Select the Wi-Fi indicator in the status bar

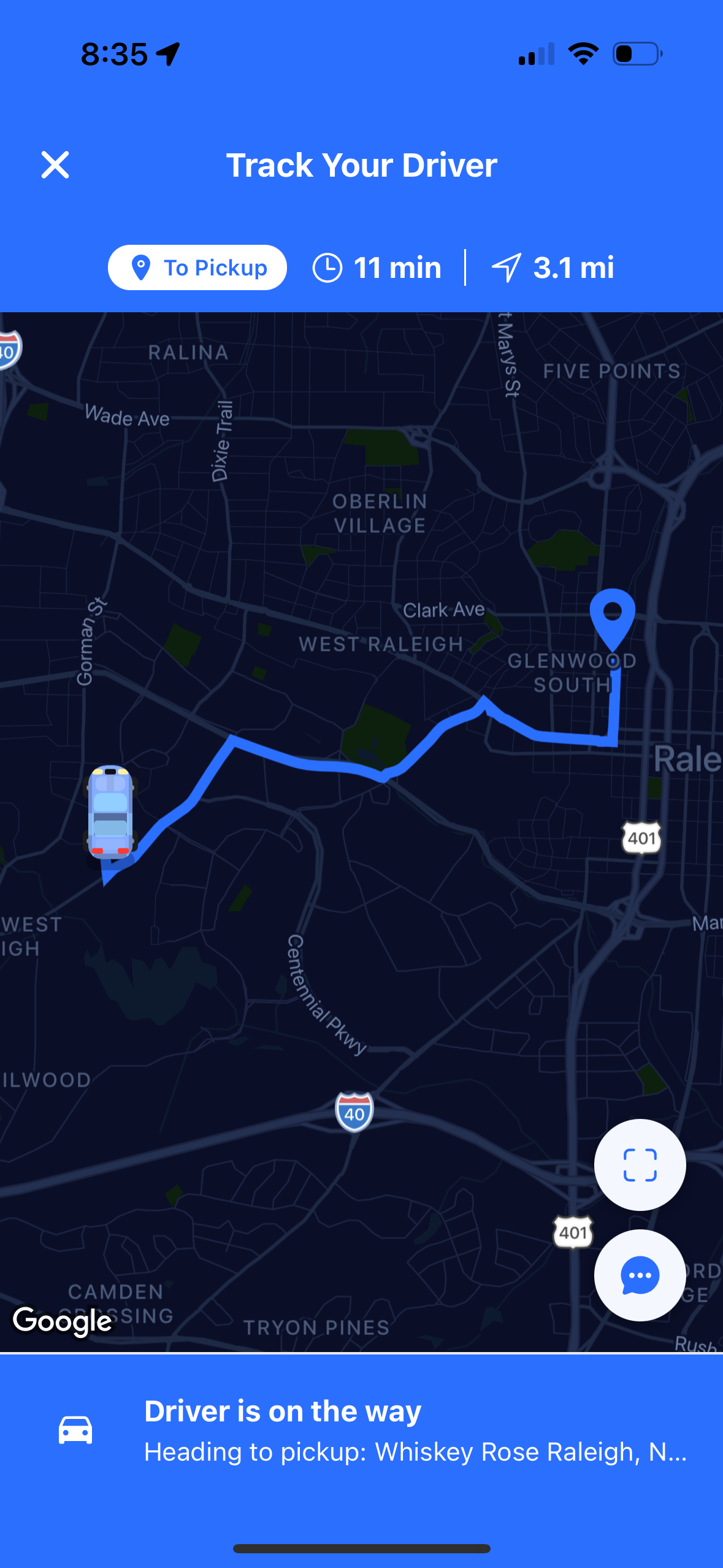[583, 54]
